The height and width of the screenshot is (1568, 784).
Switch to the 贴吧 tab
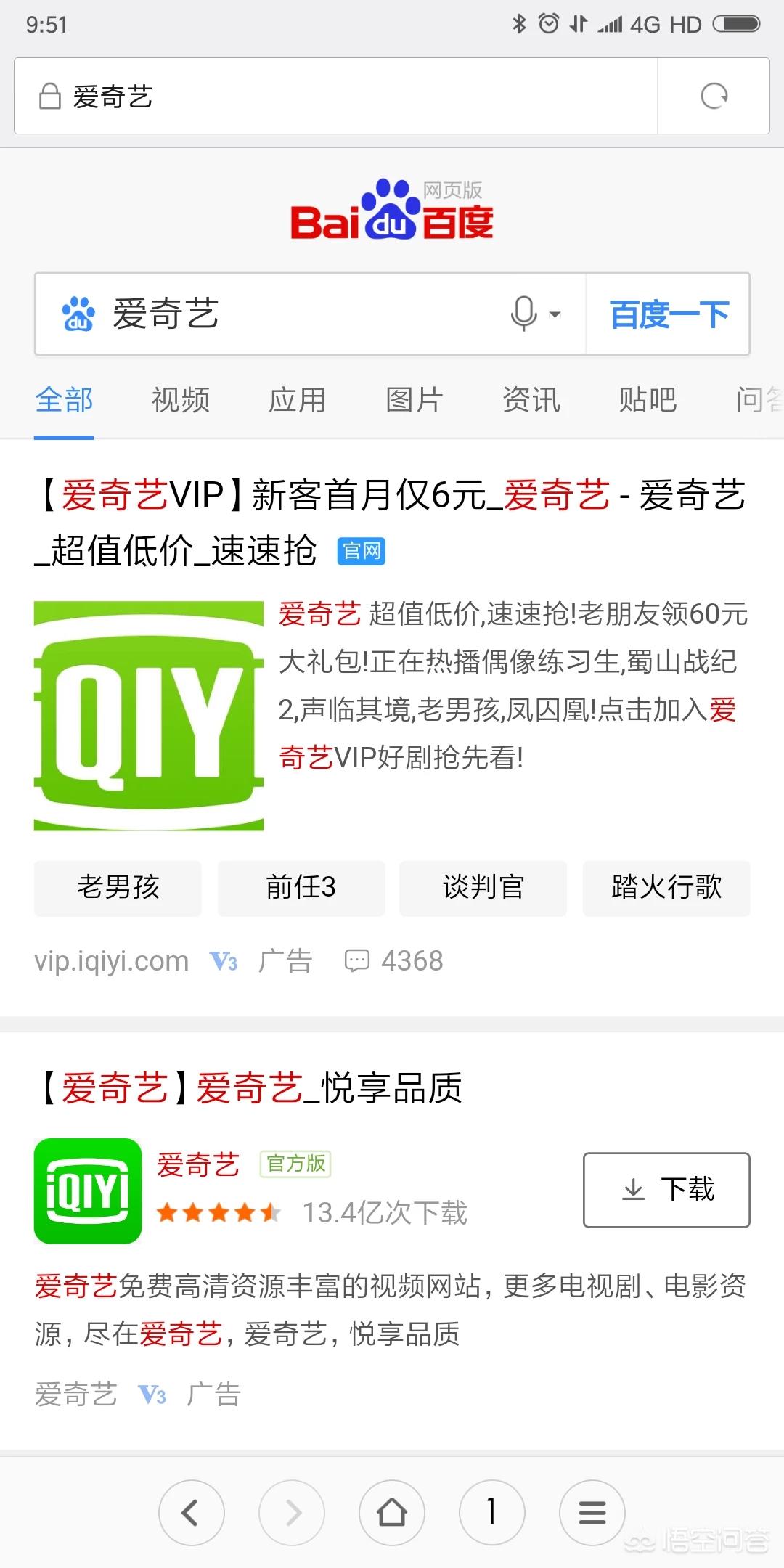tap(648, 400)
